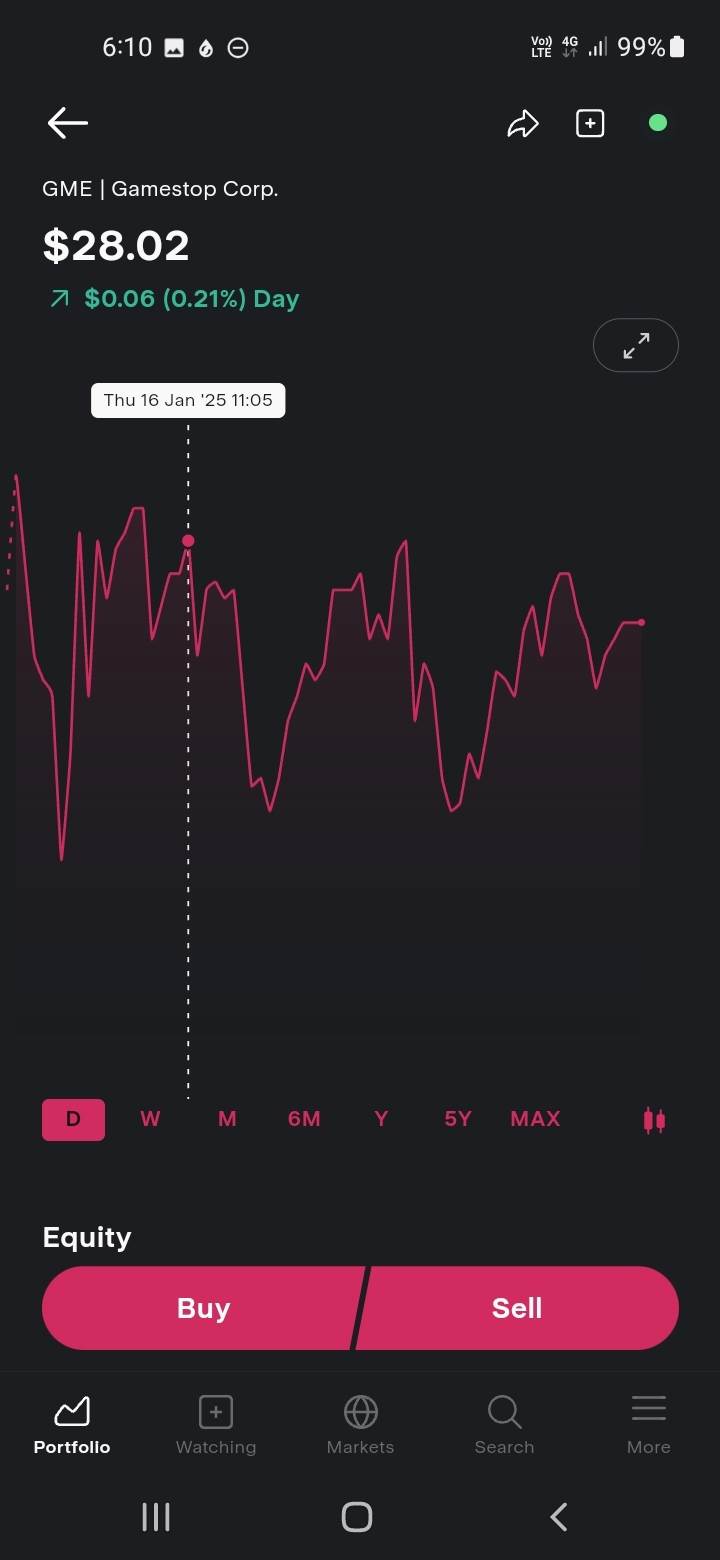The height and width of the screenshot is (1560, 720).
Task: Expand the chart to fullscreen
Action: point(636,346)
